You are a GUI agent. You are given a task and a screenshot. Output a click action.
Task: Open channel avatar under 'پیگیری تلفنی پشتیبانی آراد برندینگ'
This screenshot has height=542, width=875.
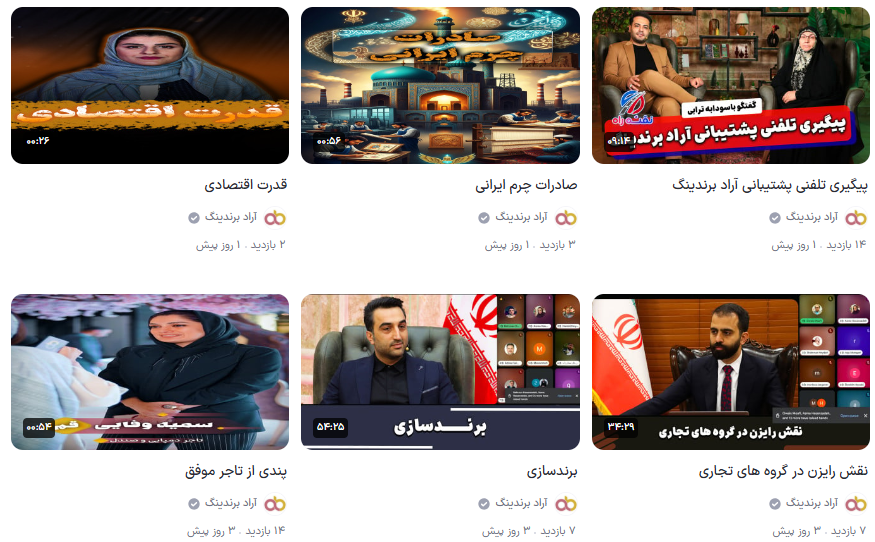(x=856, y=217)
